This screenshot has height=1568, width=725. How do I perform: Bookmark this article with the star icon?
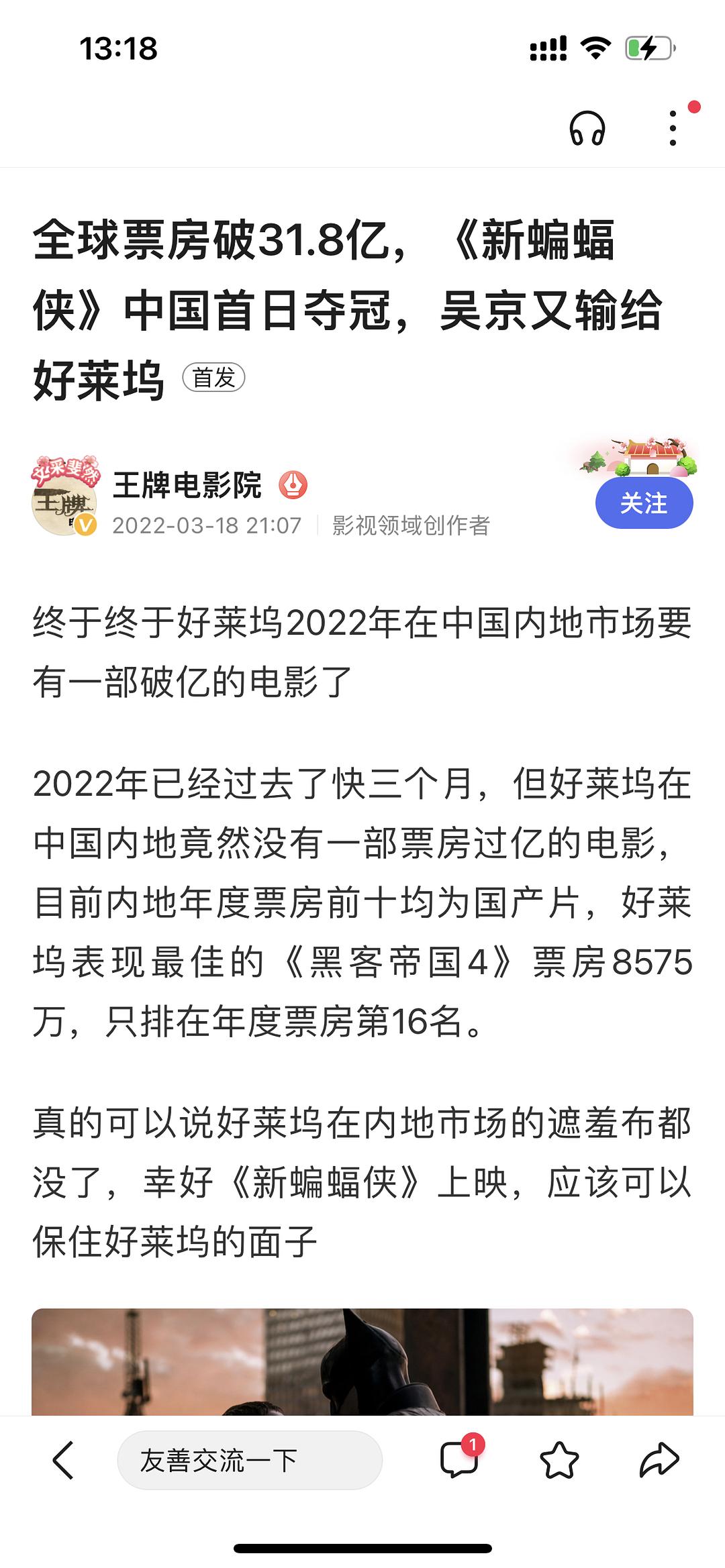559,1460
